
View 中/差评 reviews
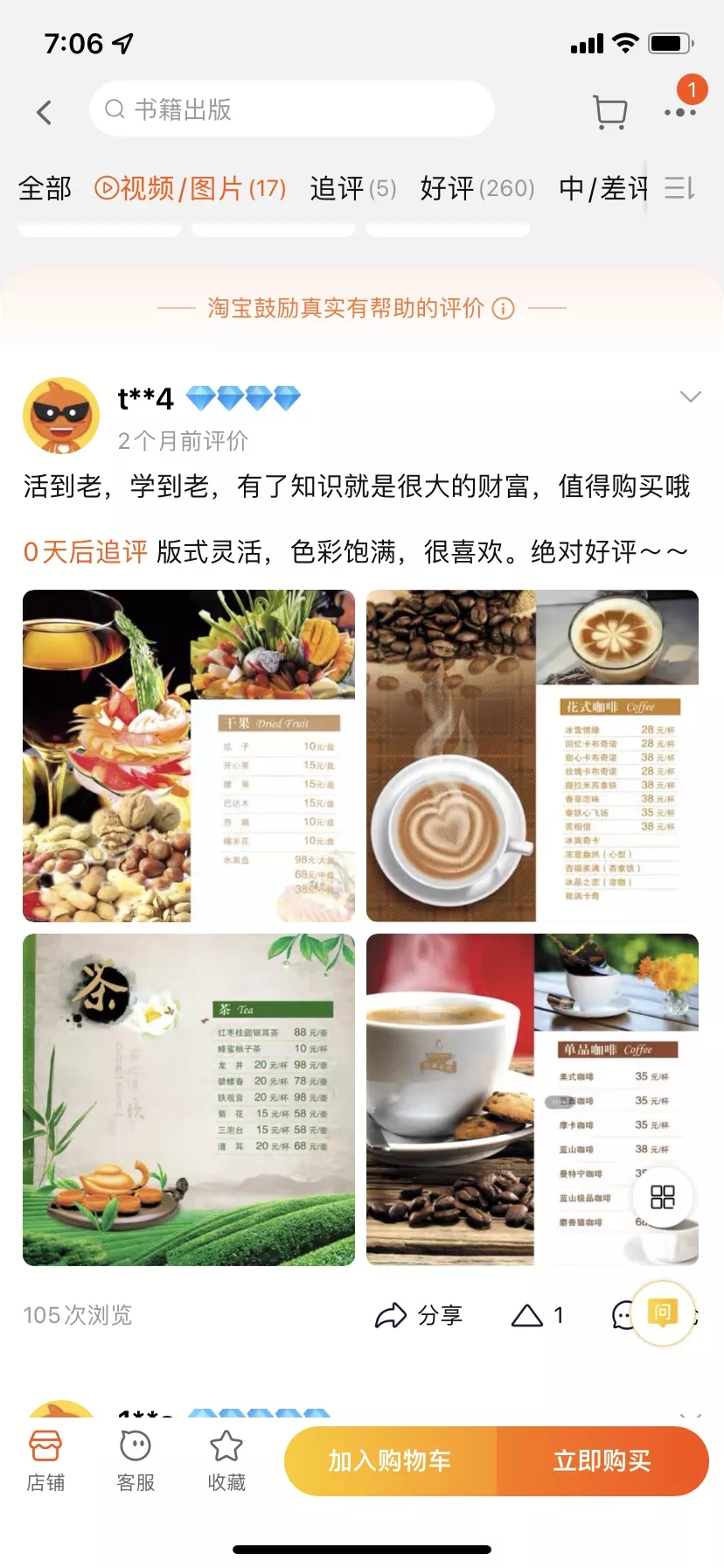[x=603, y=188]
